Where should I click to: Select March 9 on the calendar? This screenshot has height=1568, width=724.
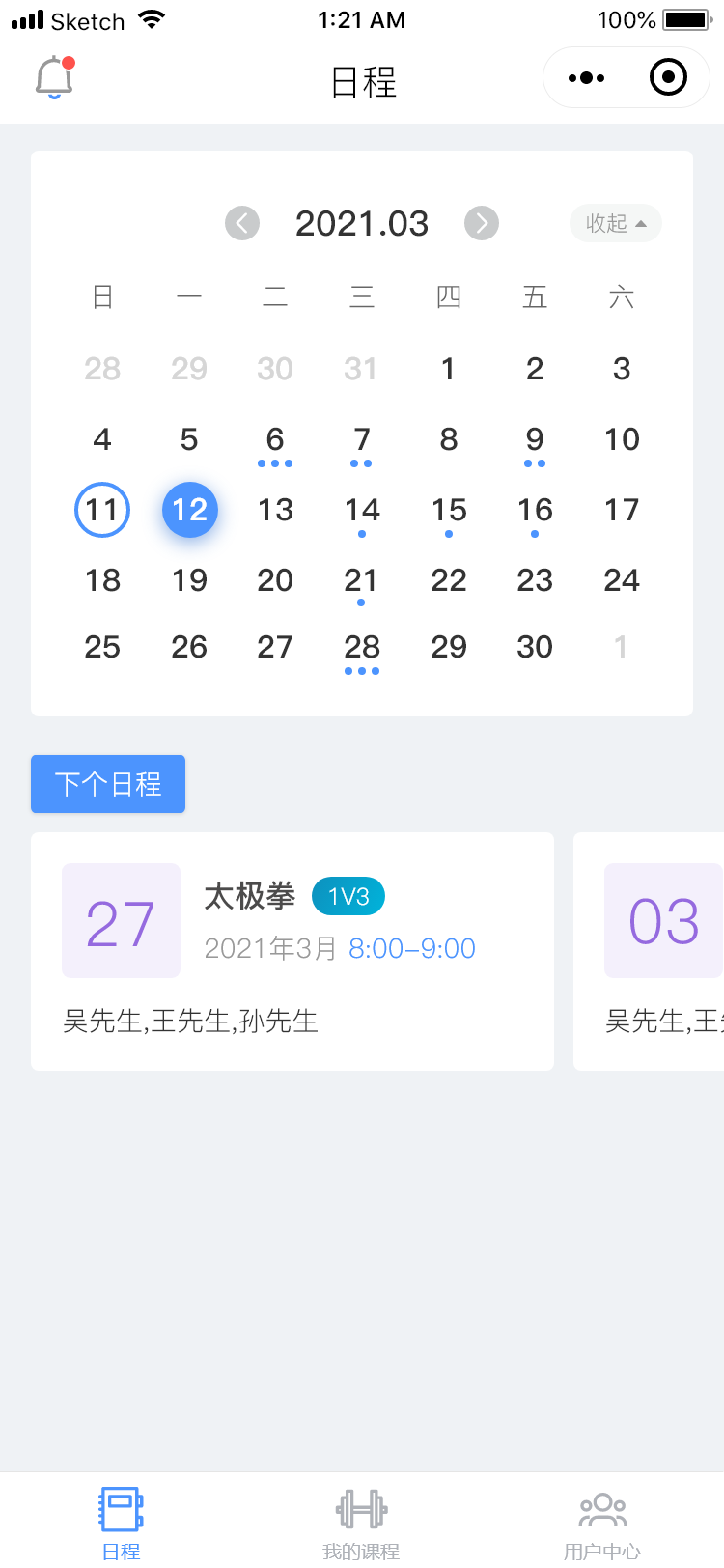click(535, 440)
